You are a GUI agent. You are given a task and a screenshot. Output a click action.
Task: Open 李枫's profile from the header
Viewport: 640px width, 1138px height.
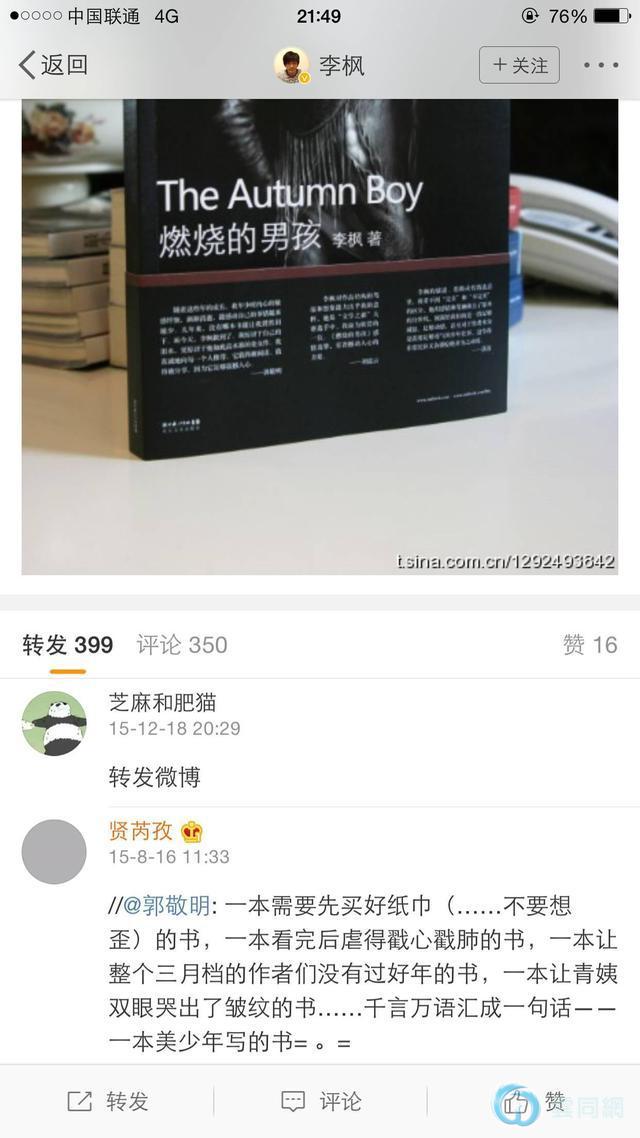[x=320, y=65]
